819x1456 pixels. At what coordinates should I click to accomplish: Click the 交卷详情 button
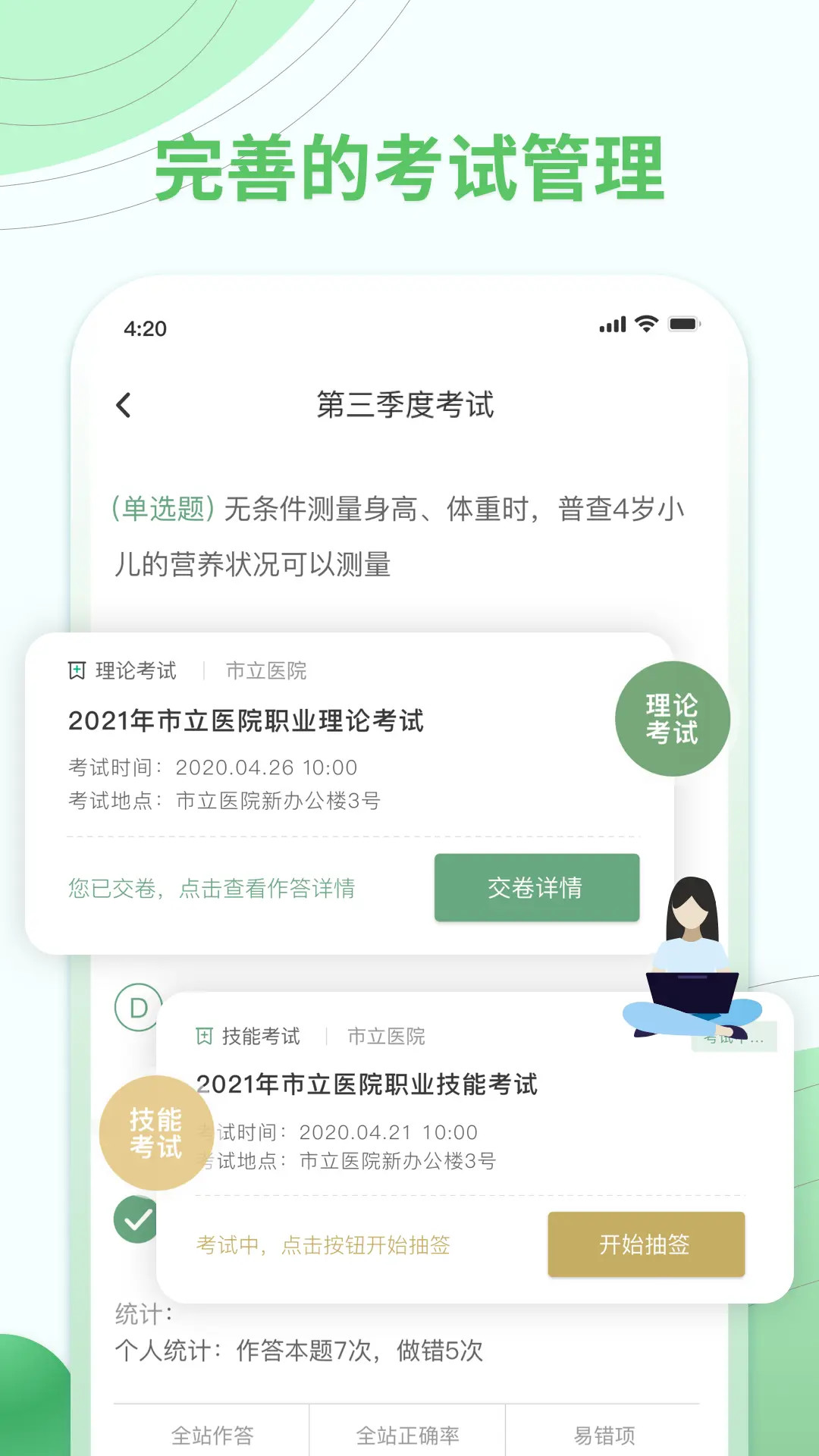[536, 889]
